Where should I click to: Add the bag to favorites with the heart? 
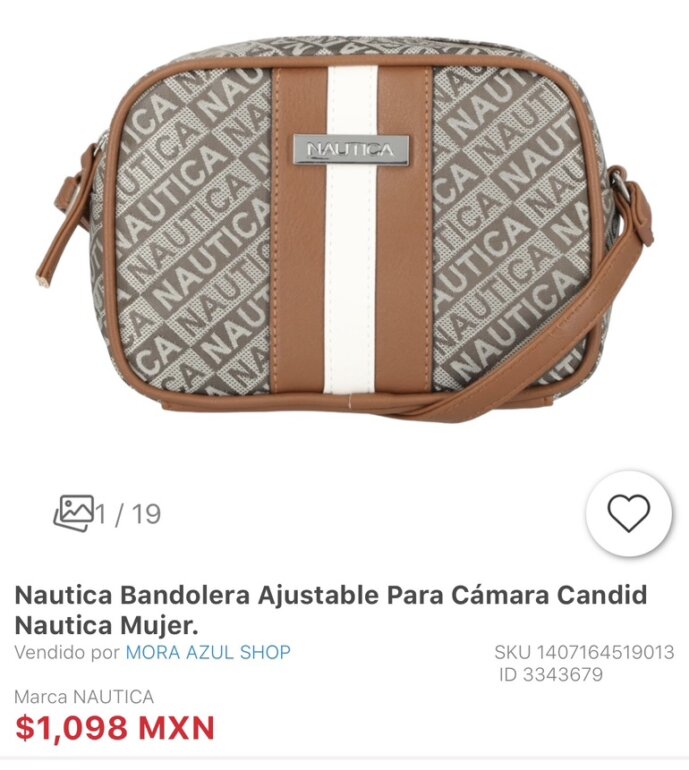click(x=629, y=513)
